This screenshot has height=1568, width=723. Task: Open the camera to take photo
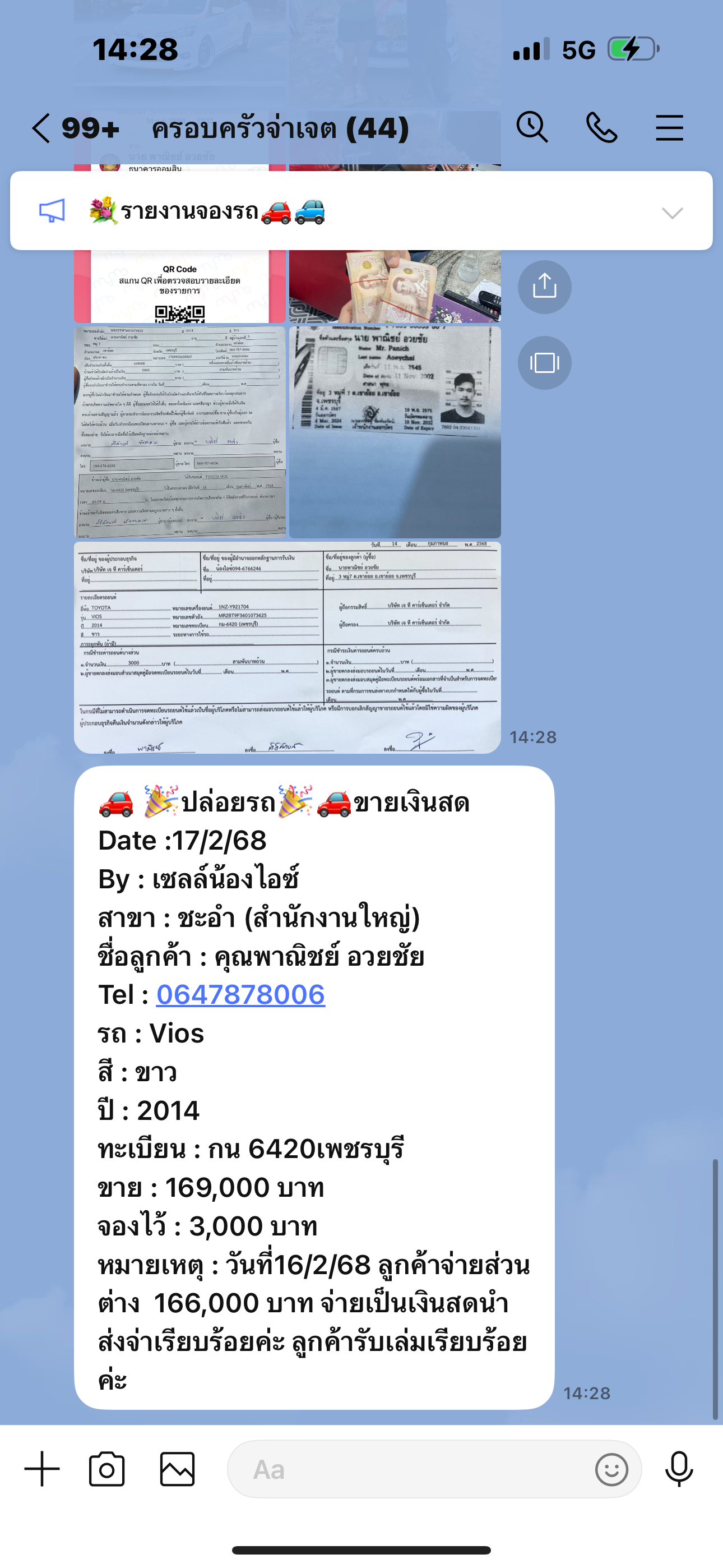coord(106,1469)
